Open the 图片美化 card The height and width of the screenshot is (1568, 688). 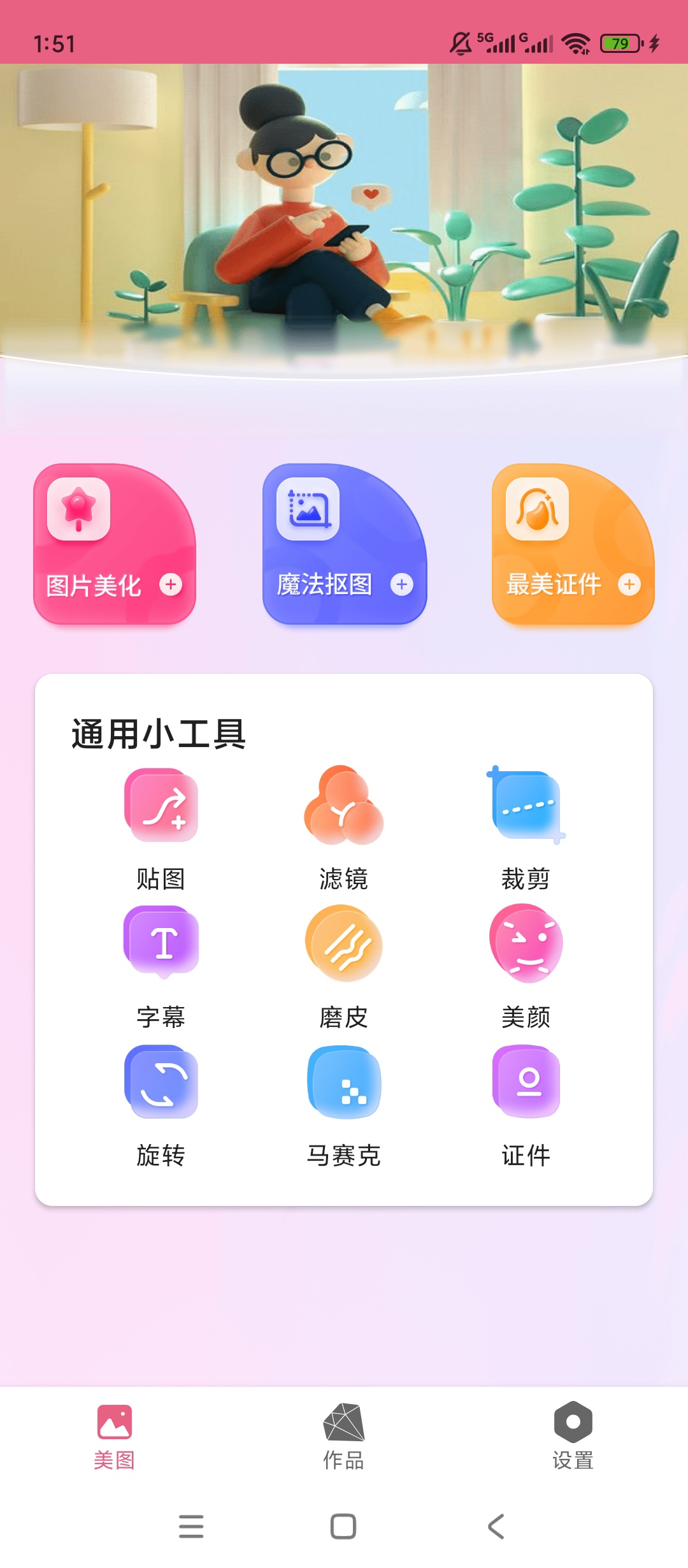pos(115,544)
